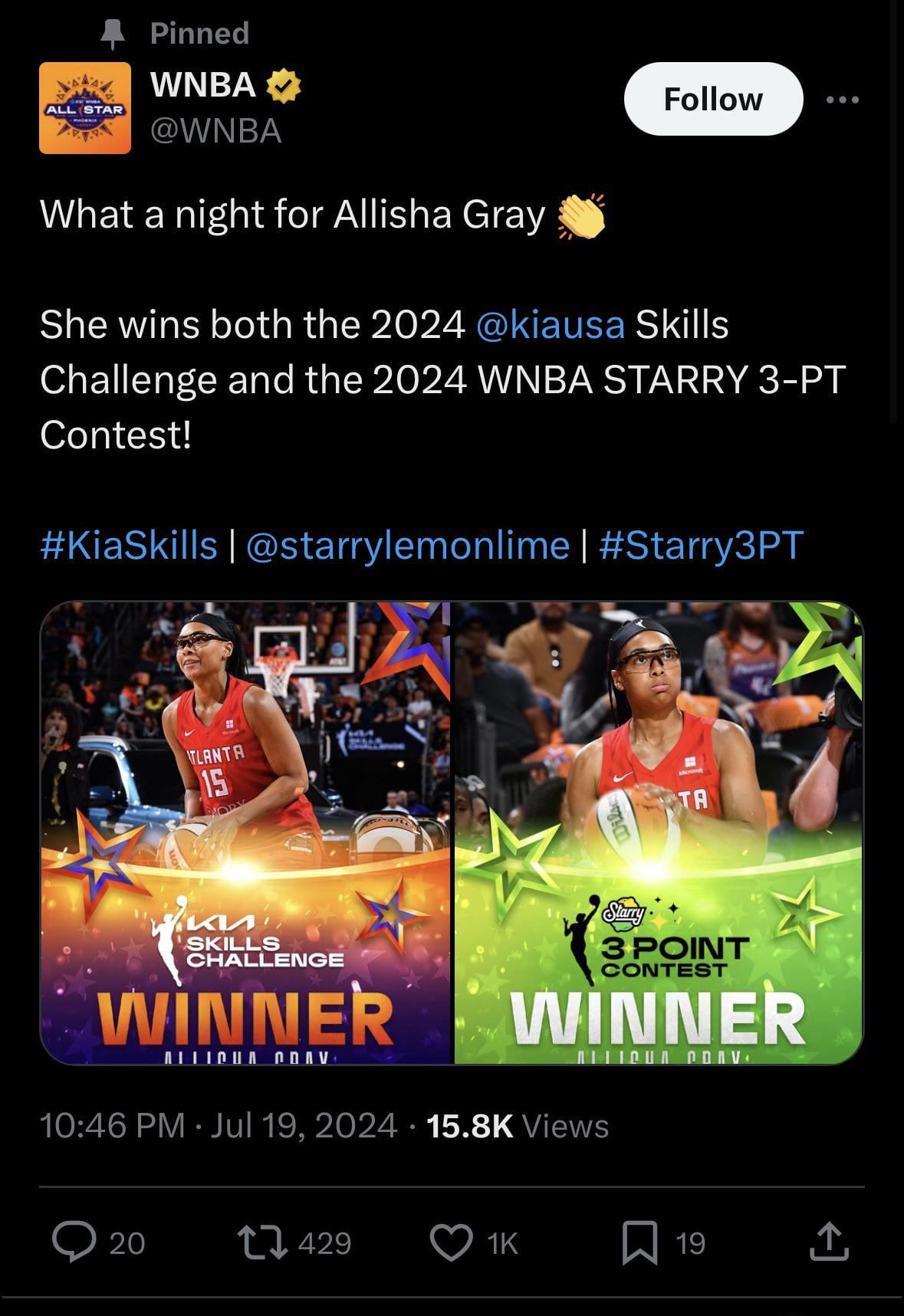Like the Allisha Gray post
Image resolution: width=904 pixels, height=1316 pixels.
452,1242
